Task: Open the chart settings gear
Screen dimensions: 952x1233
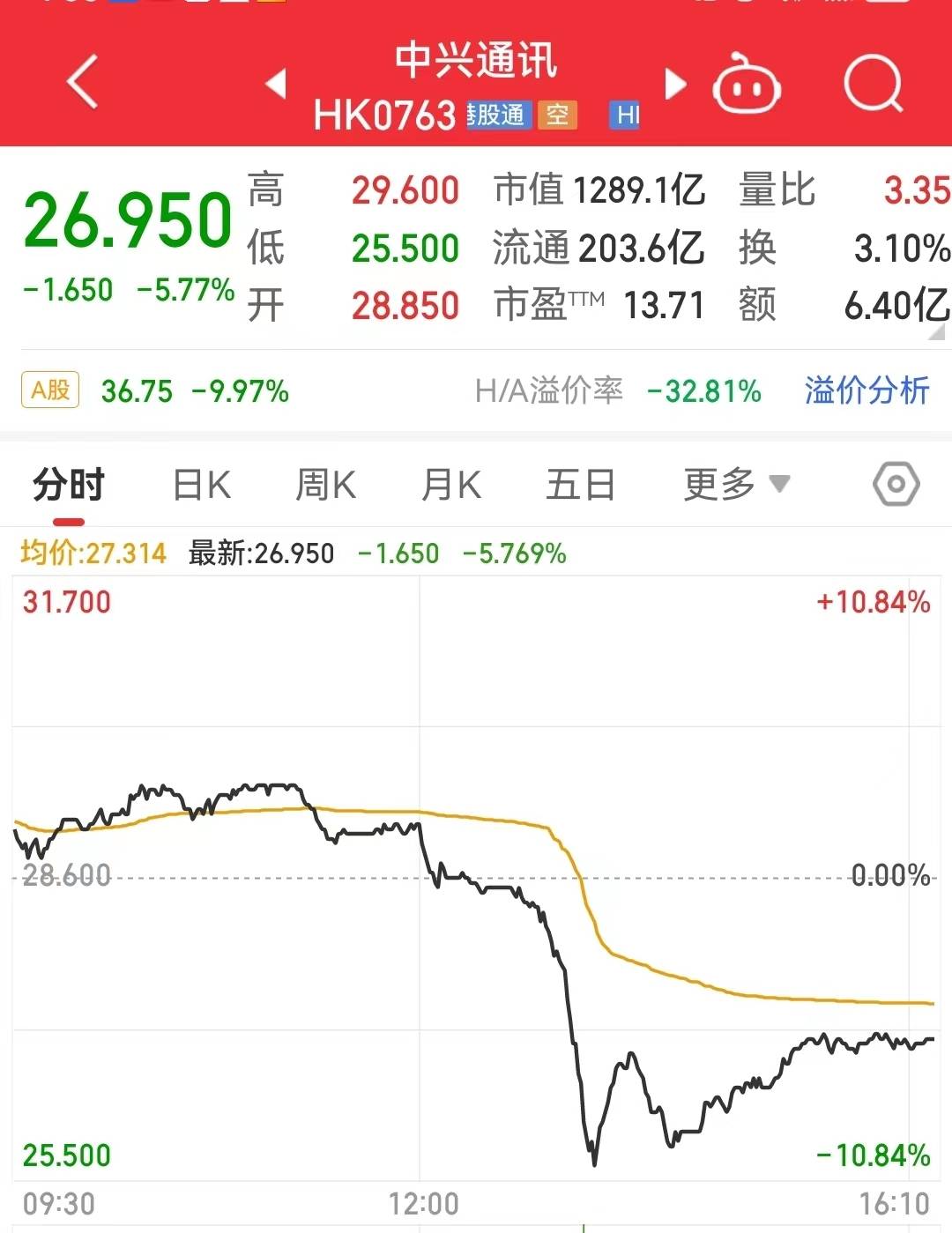Action: tap(896, 484)
